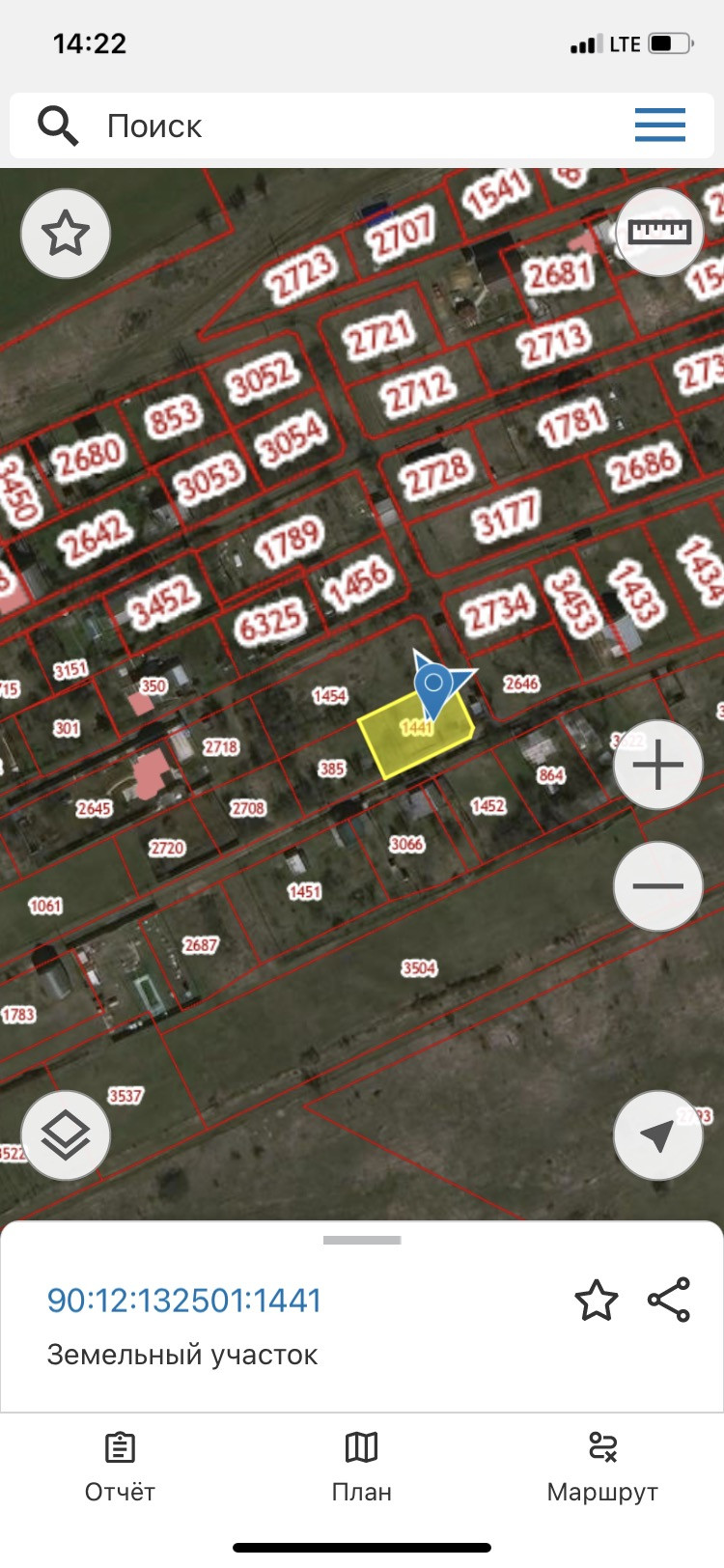
Task: Open cadastral number 90:12:132501:1441 details
Action: coord(184,1301)
